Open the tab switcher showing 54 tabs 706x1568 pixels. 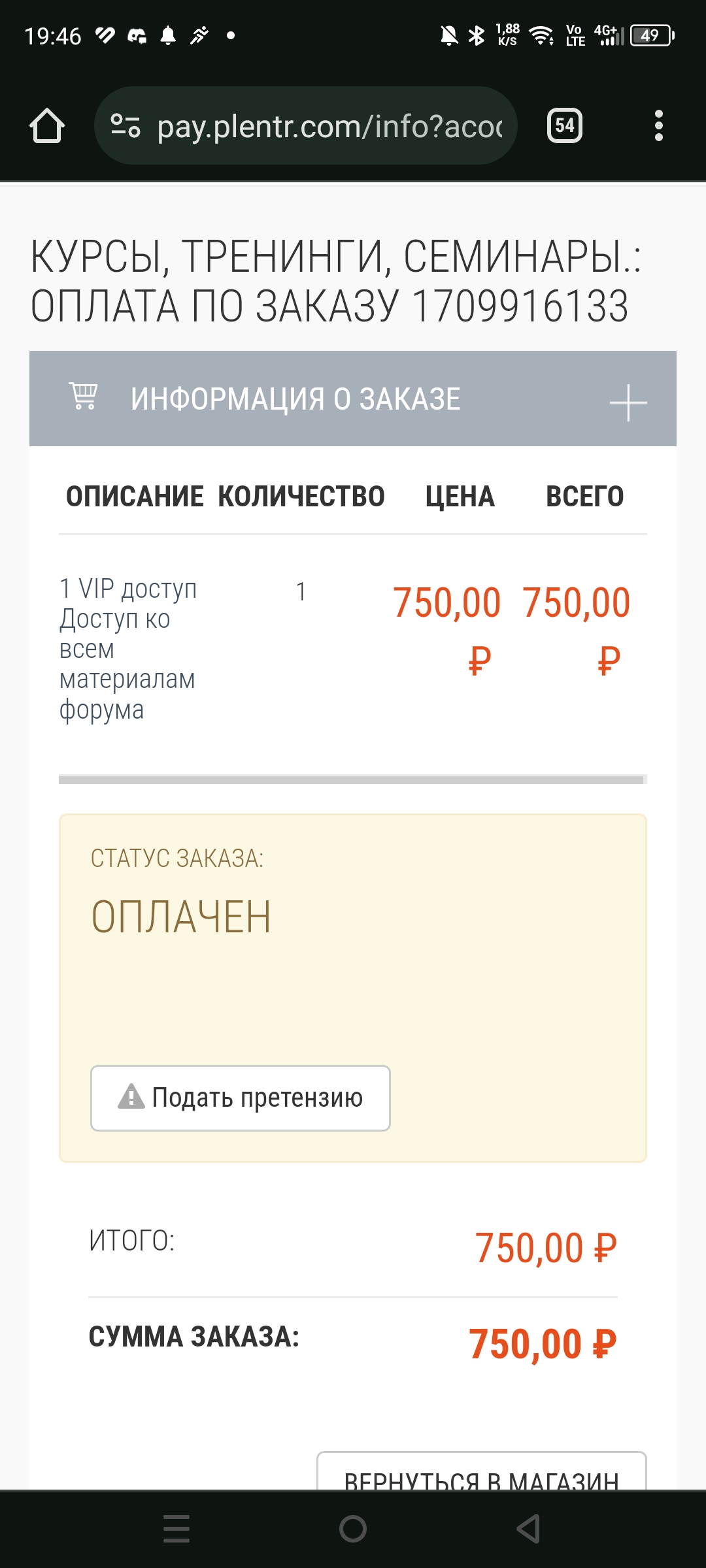[x=565, y=125]
